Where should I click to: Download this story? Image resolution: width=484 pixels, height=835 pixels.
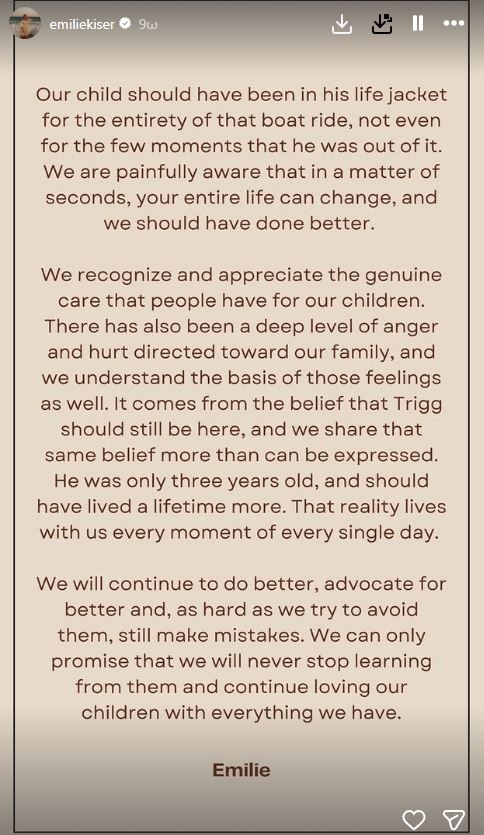tap(342, 24)
